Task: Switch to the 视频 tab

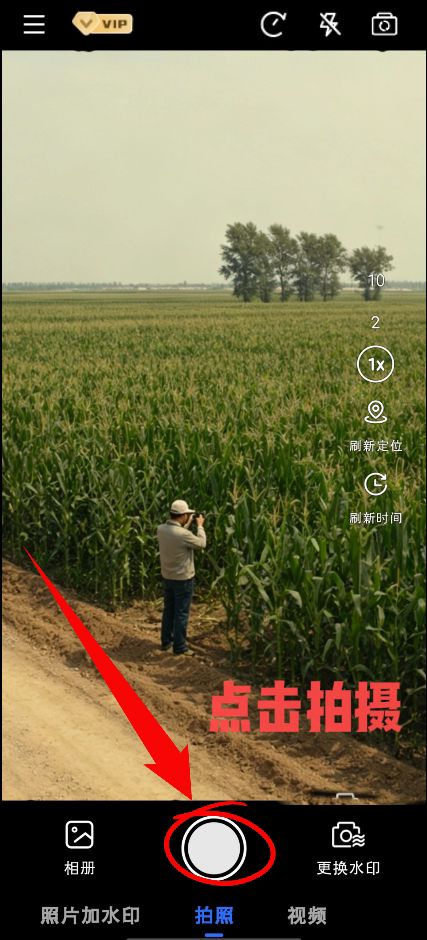Action: [307, 915]
